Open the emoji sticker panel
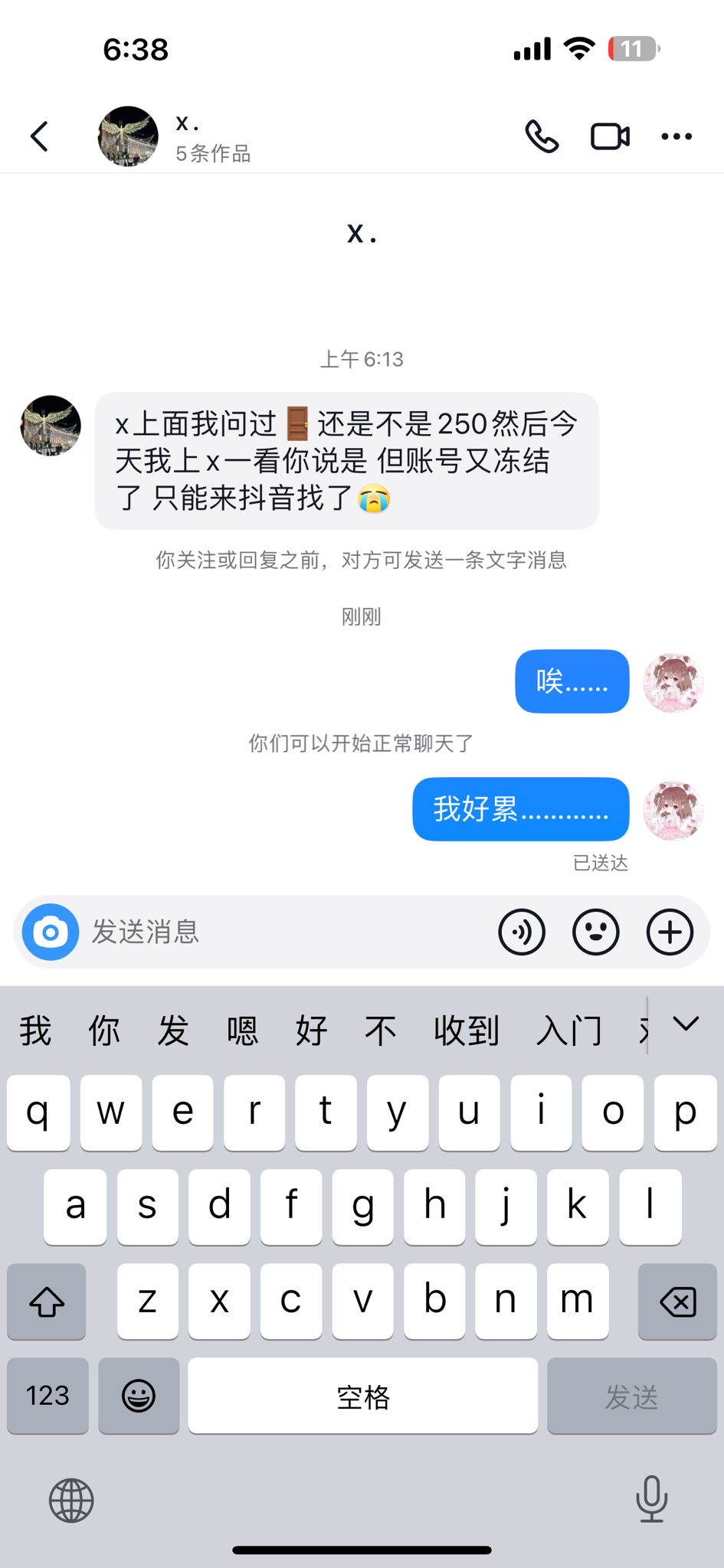 pos(595,932)
